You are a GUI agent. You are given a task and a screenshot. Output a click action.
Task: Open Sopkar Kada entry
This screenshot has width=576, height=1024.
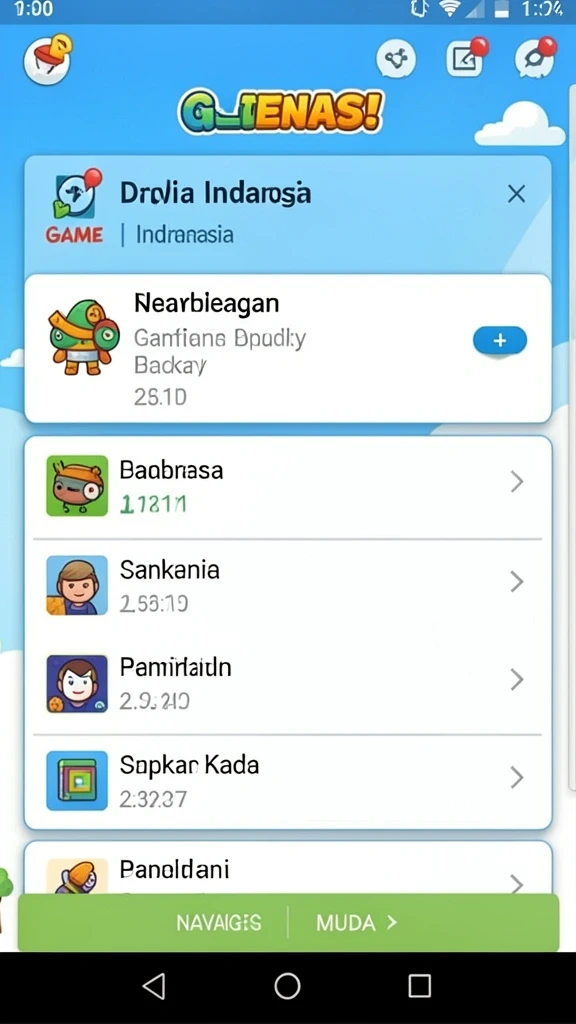[x=287, y=781]
